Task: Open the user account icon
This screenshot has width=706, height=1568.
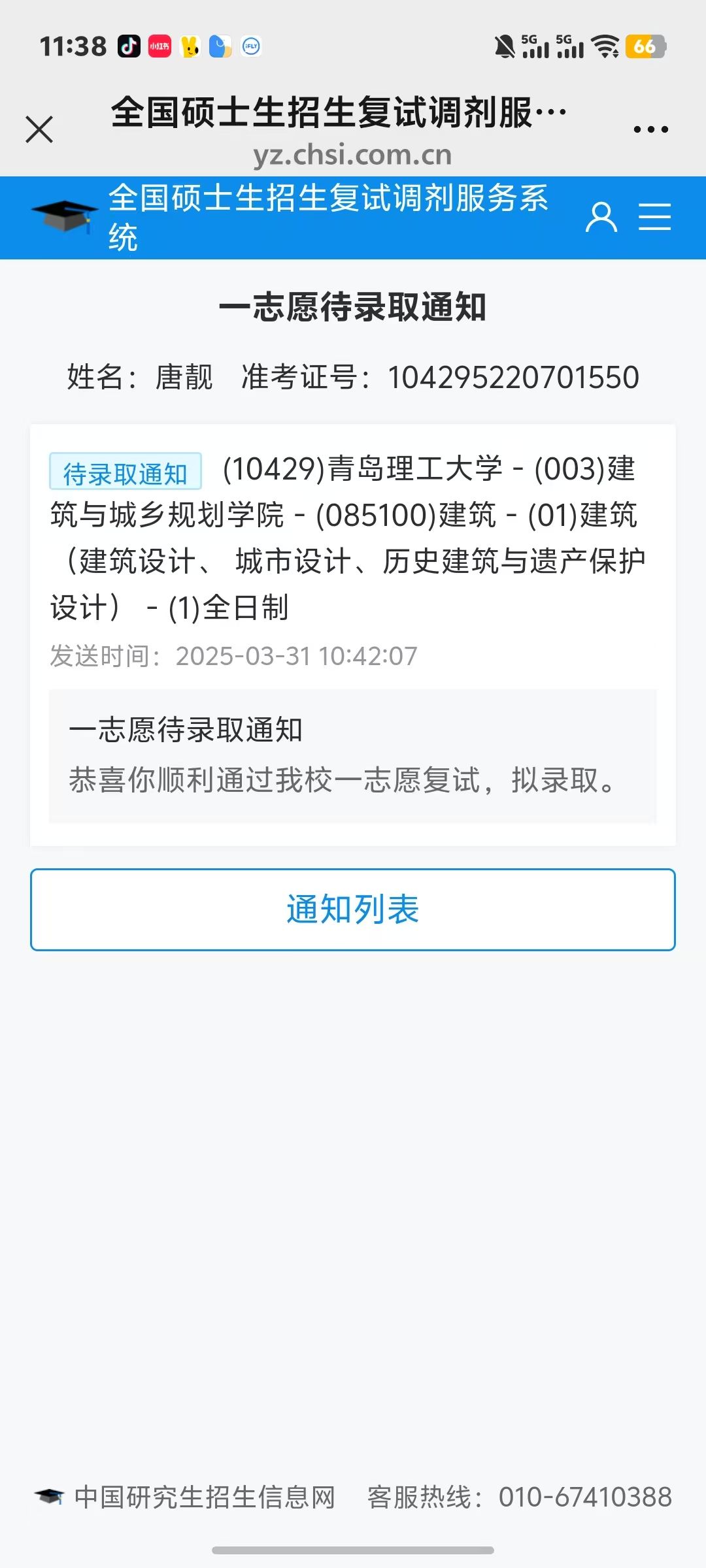Action: click(601, 217)
